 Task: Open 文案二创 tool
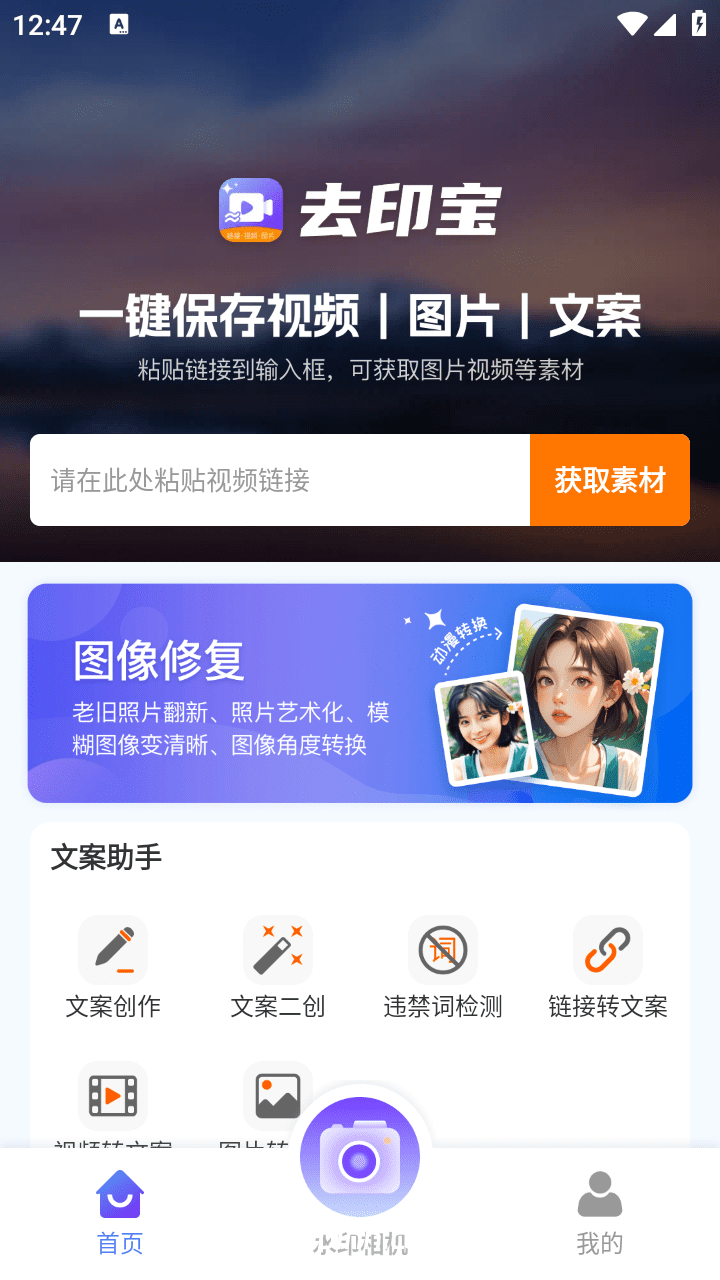pos(278,967)
